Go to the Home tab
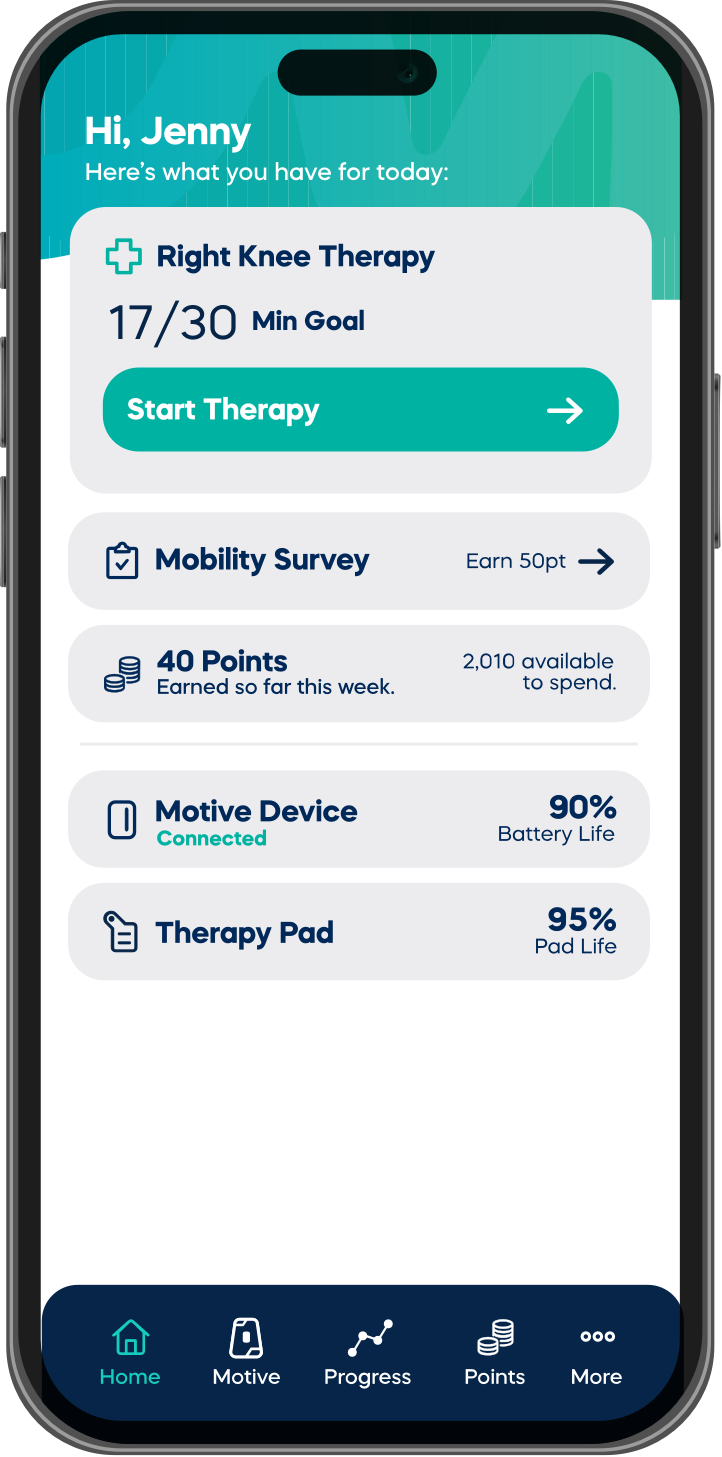 [x=130, y=1352]
